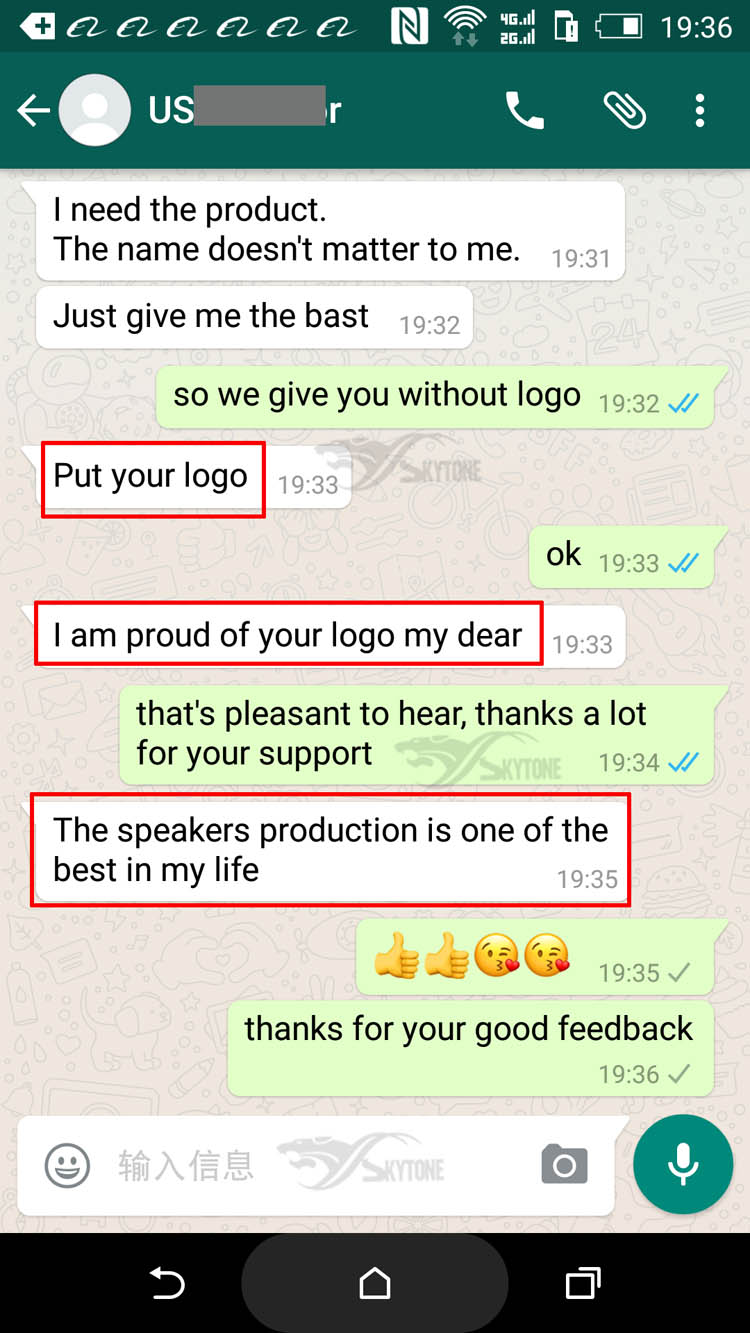Screen dimensions: 750x1333
Task: Open the paperclip attachment menu
Action: click(625, 111)
